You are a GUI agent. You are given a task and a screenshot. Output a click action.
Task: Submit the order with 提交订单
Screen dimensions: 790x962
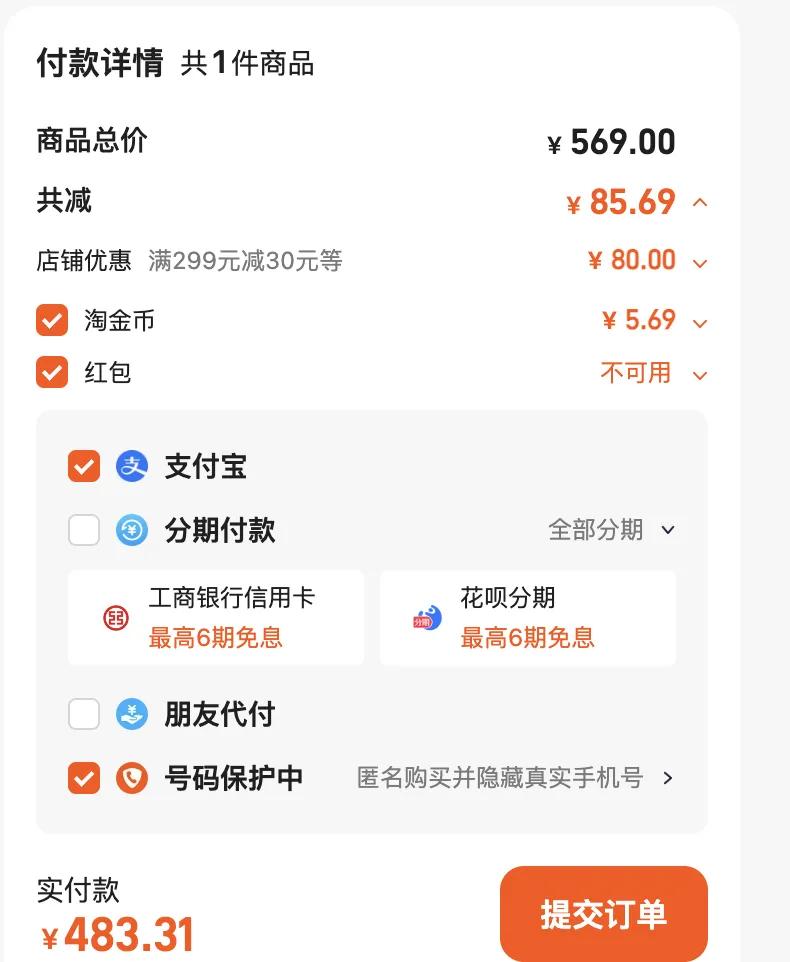[604, 913]
